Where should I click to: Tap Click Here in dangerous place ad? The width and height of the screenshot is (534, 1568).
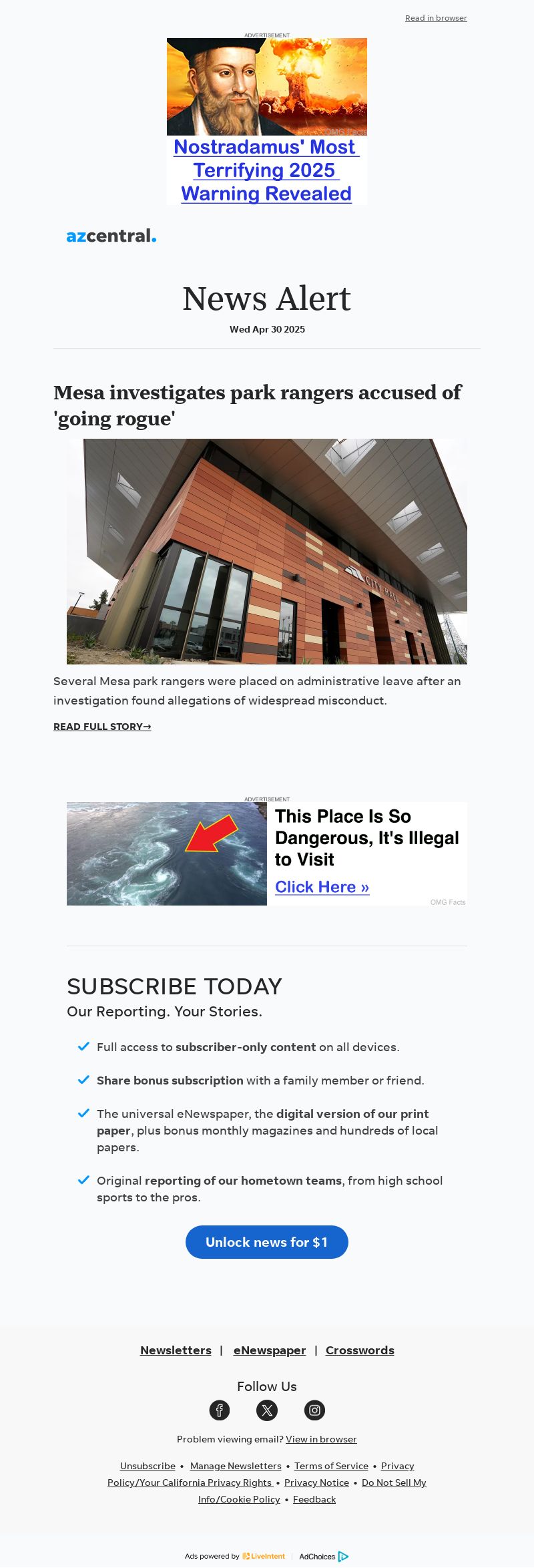[322, 887]
